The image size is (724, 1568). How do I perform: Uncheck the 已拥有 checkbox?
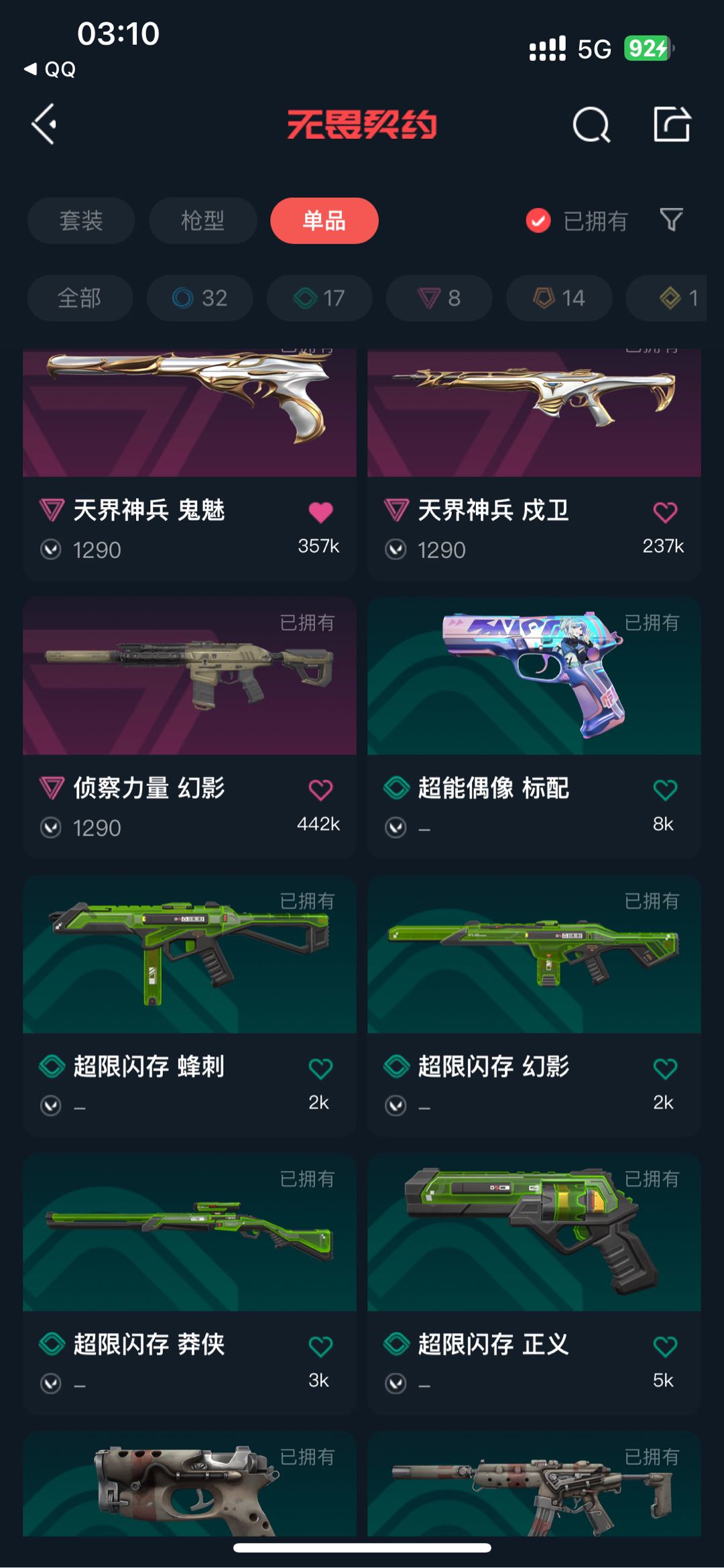pyautogui.click(x=538, y=220)
